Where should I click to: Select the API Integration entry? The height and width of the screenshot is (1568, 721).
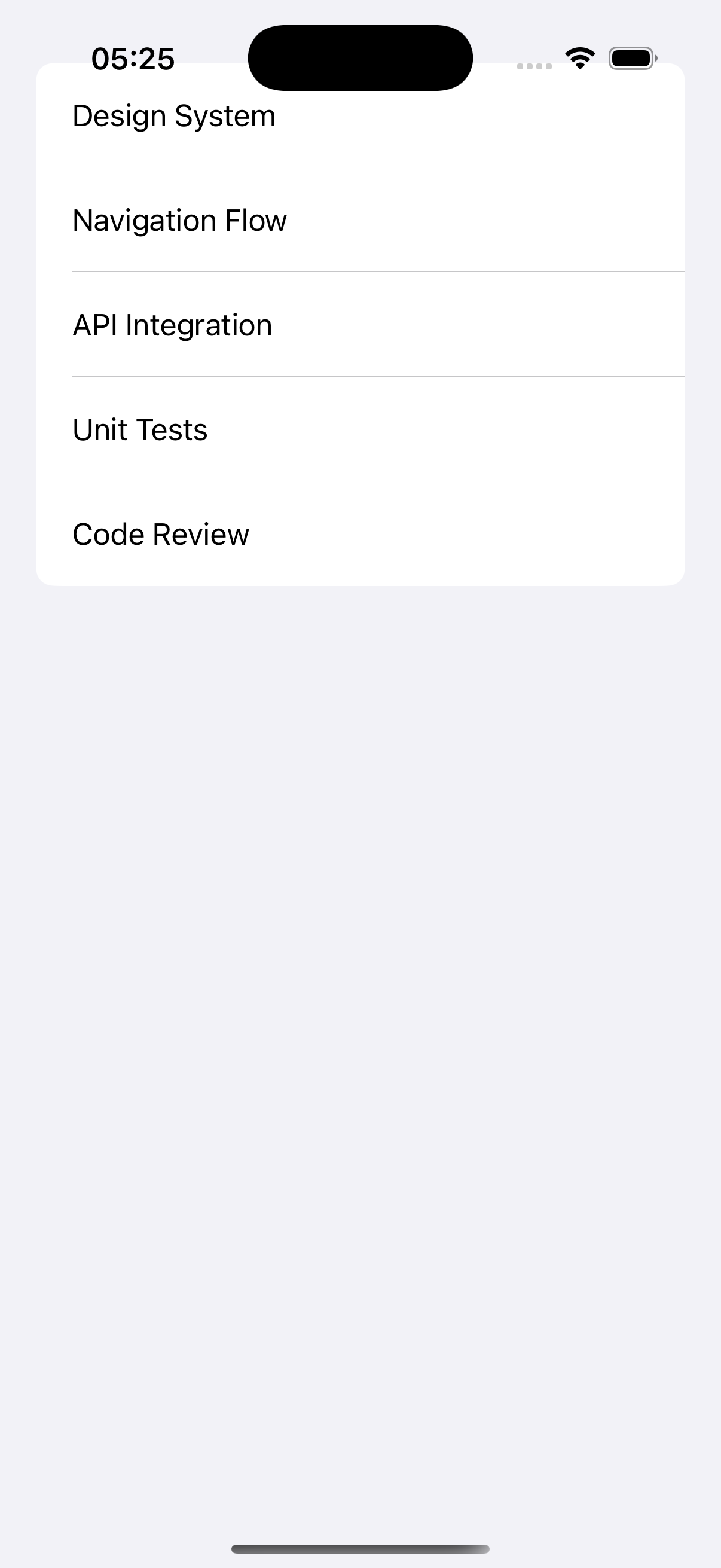click(360, 325)
